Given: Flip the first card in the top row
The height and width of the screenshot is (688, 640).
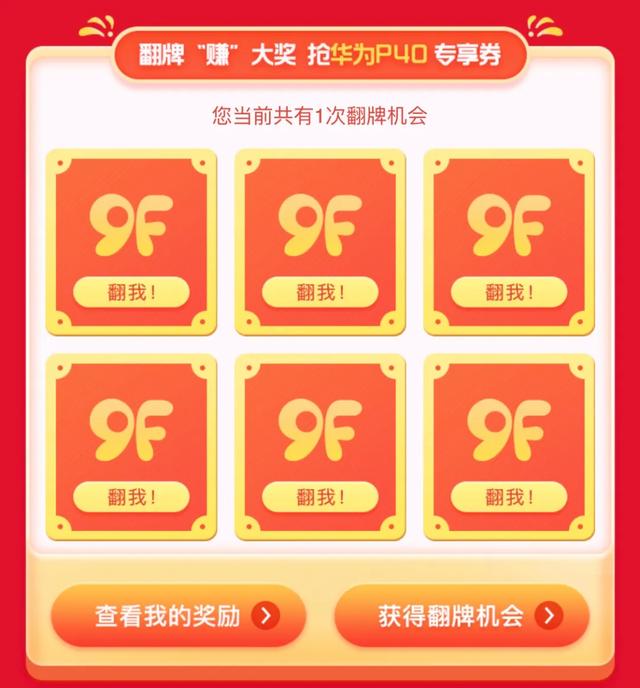Looking at the screenshot, I should tap(131, 292).
